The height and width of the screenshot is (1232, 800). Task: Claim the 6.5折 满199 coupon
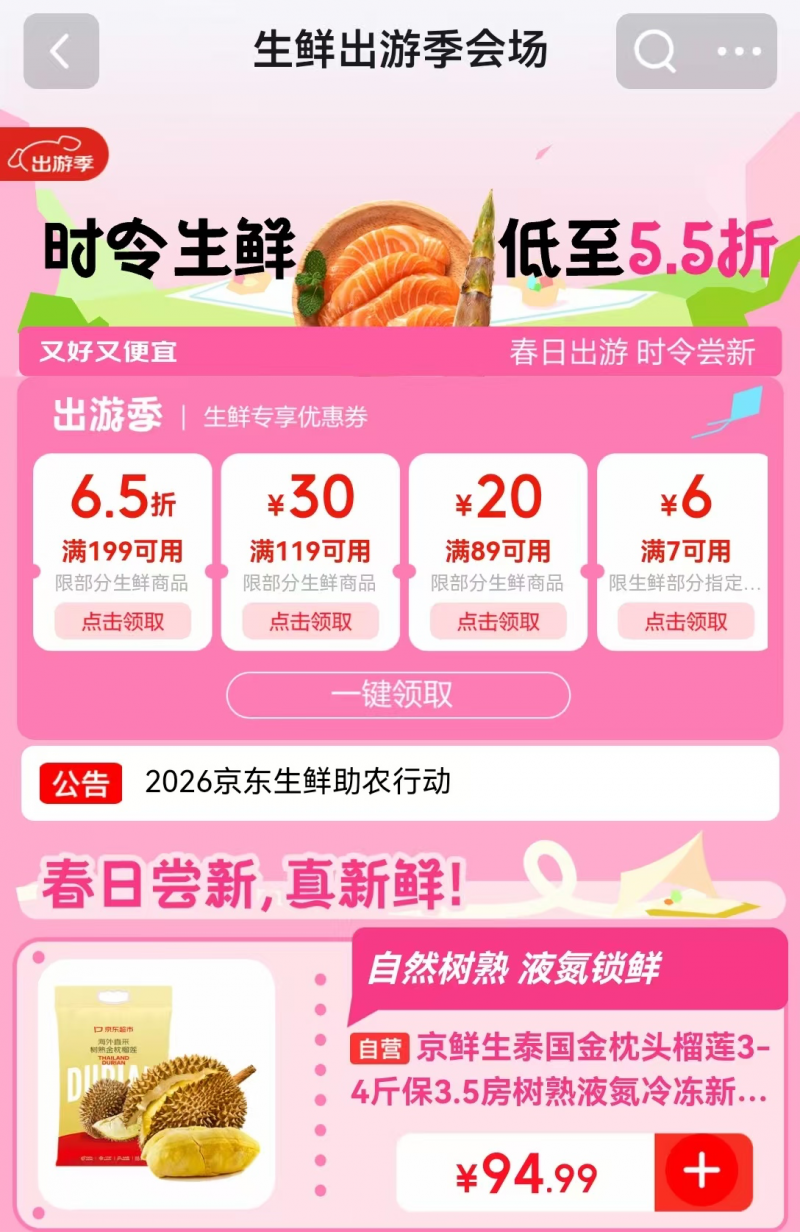[121, 622]
